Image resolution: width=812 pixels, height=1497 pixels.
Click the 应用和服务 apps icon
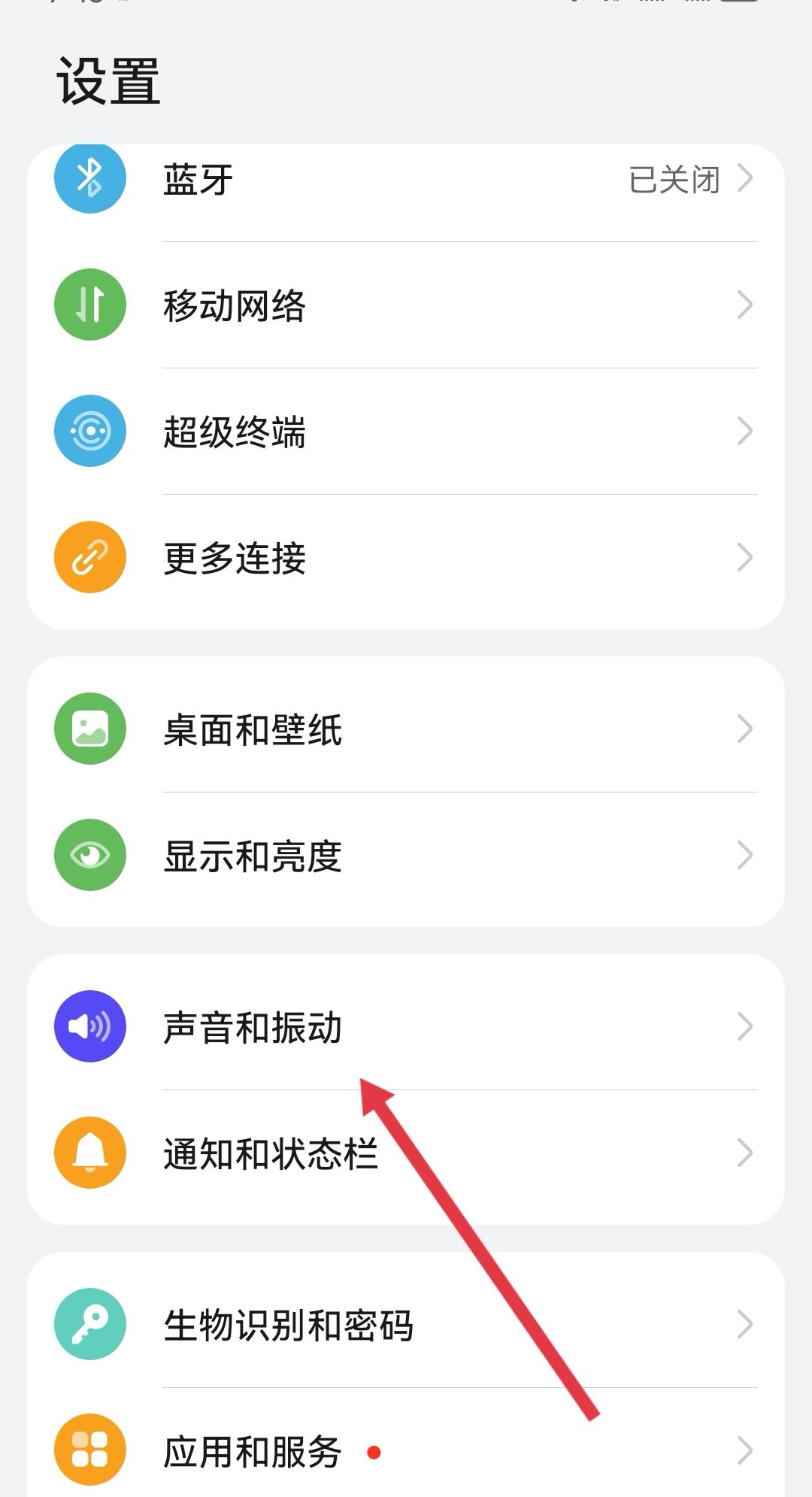pyautogui.click(x=89, y=1451)
